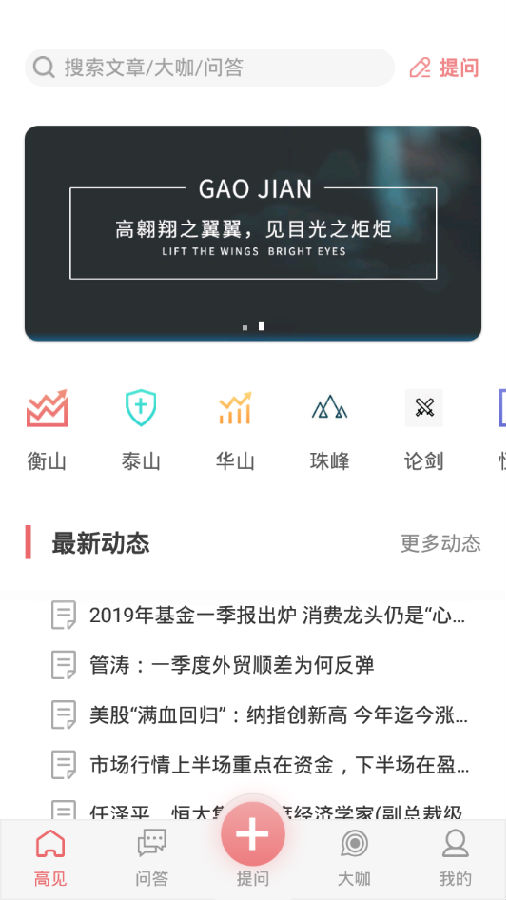Switch to the 大咖 tab

[x=354, y=858]
